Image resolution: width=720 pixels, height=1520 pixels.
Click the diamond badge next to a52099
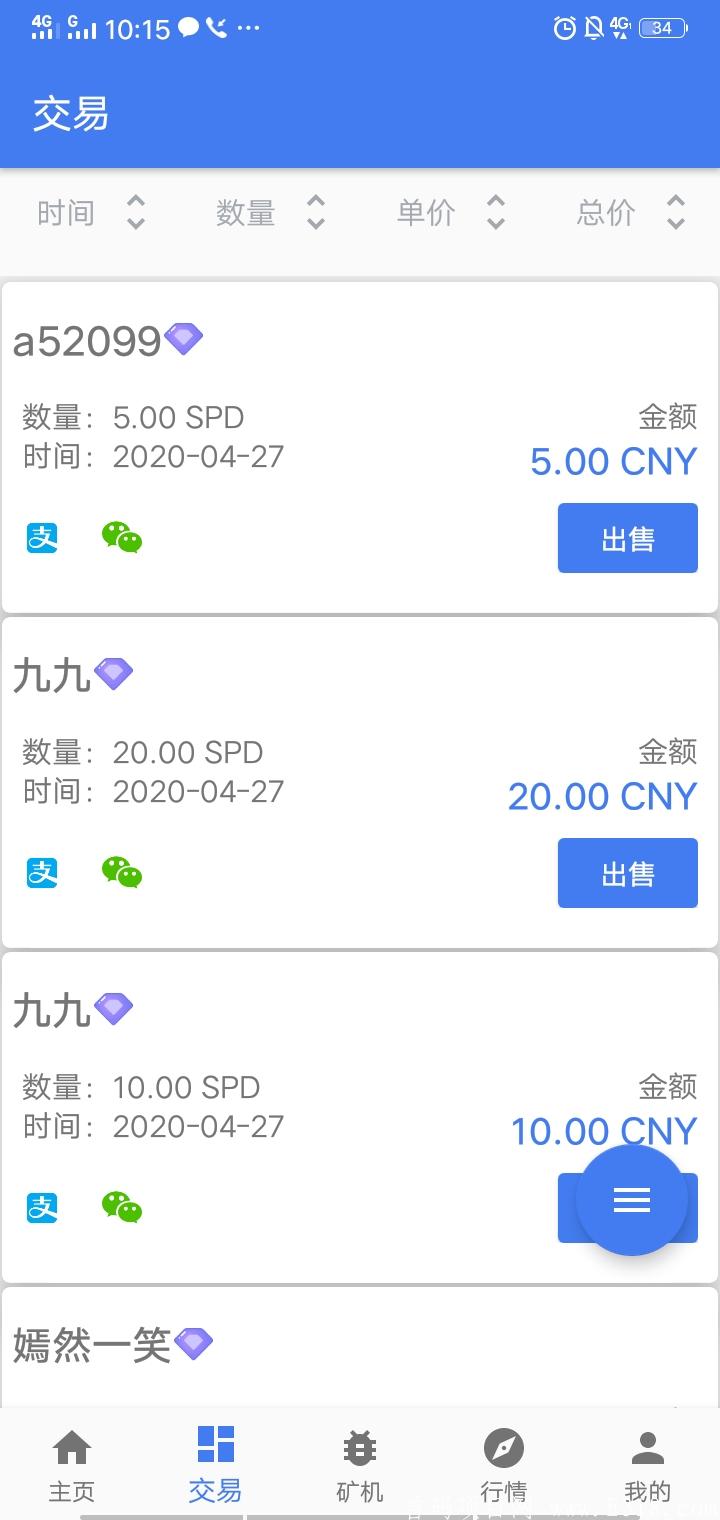coord(184,340)
